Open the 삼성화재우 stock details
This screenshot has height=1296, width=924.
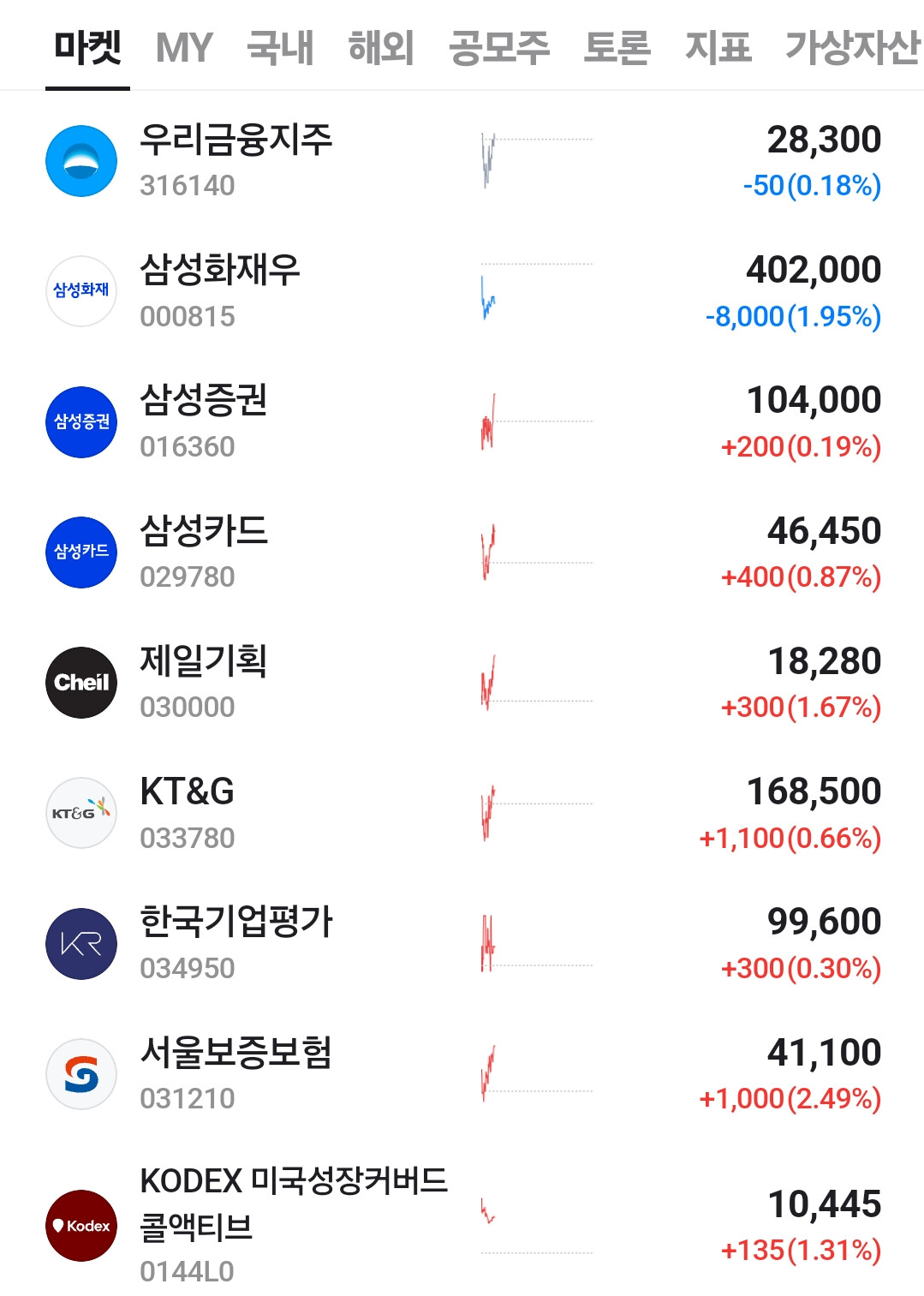(x=462, y=291)
